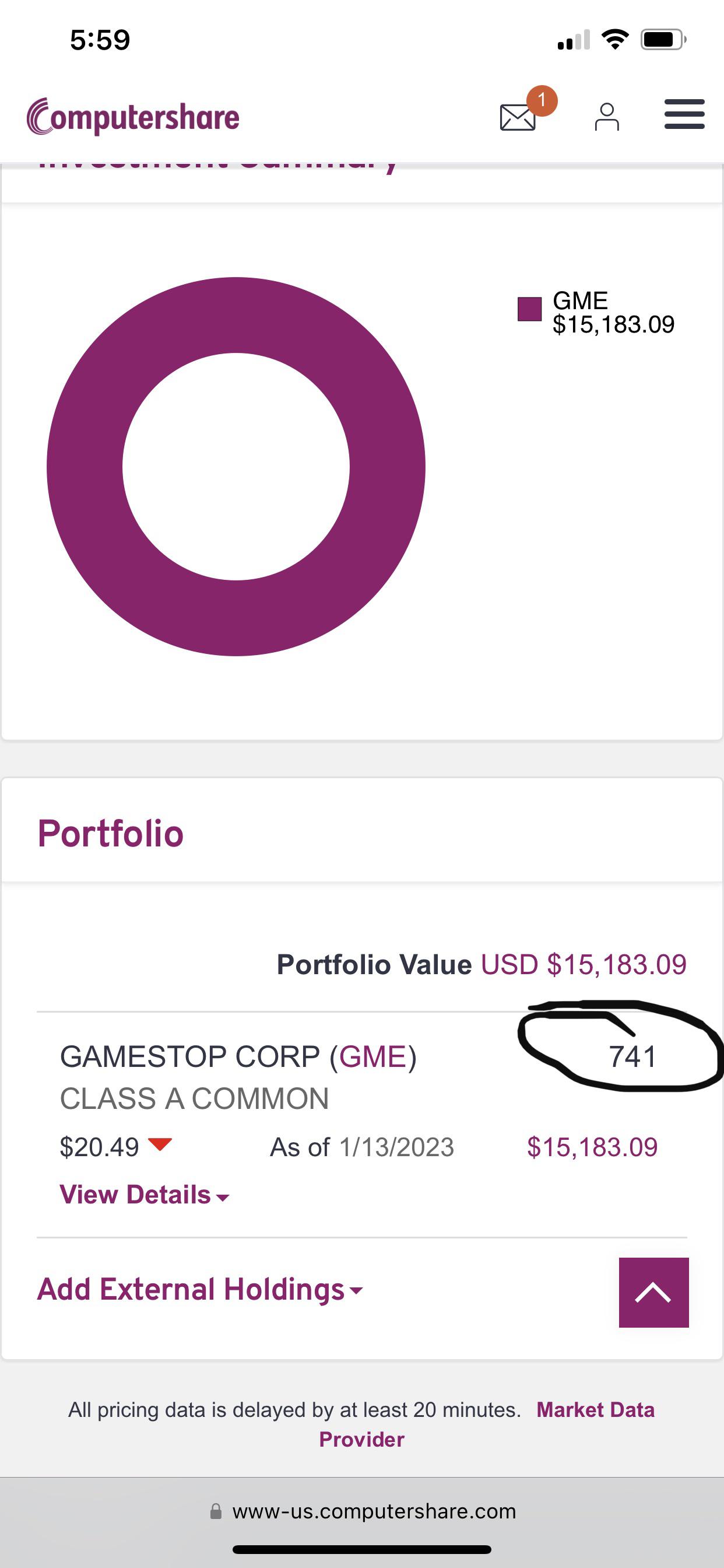Open the mail inbox with one notification
This screenshot has height=1568, width=724.
519,116
